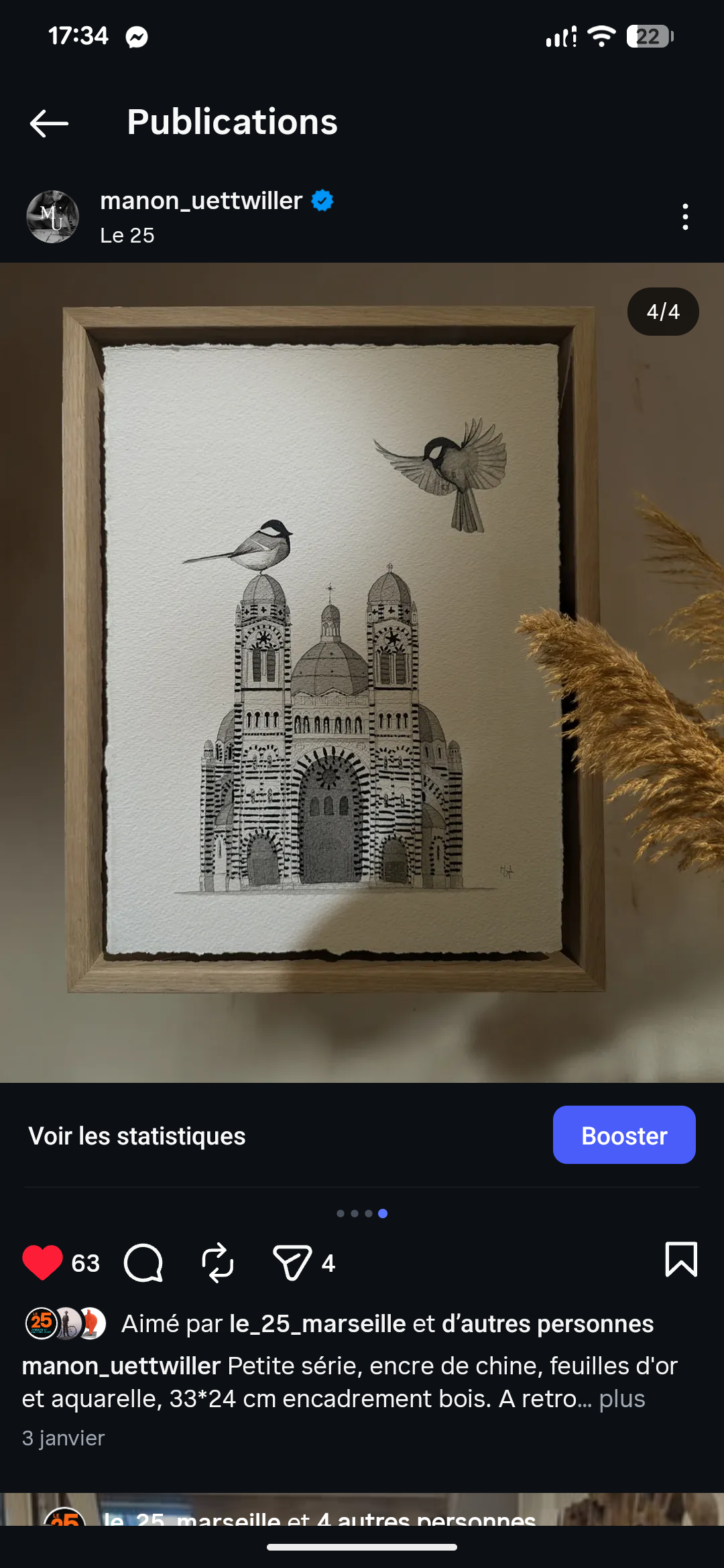Tap Voir les statistiques
Screen dimensions: 724x1568
click(137, 1136)
